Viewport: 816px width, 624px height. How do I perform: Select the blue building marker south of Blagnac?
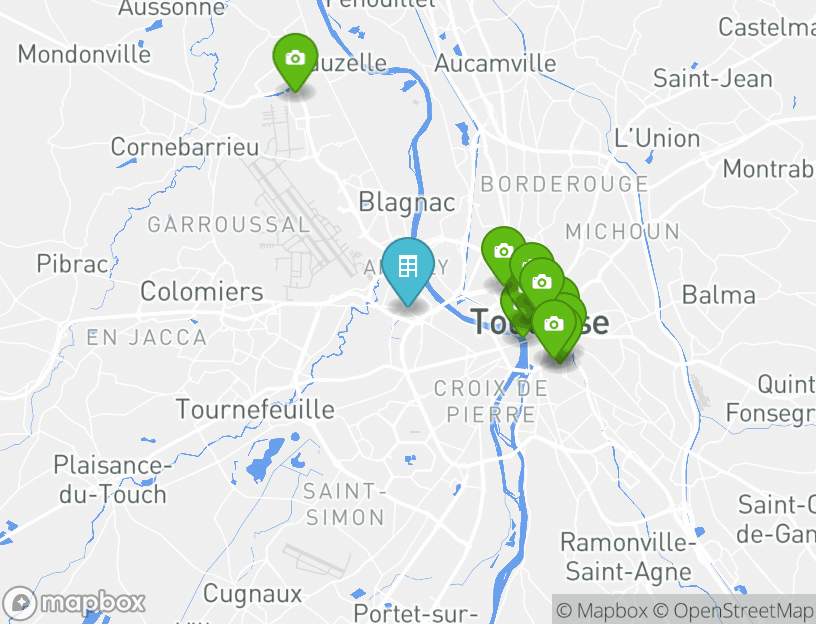point(408,266)
